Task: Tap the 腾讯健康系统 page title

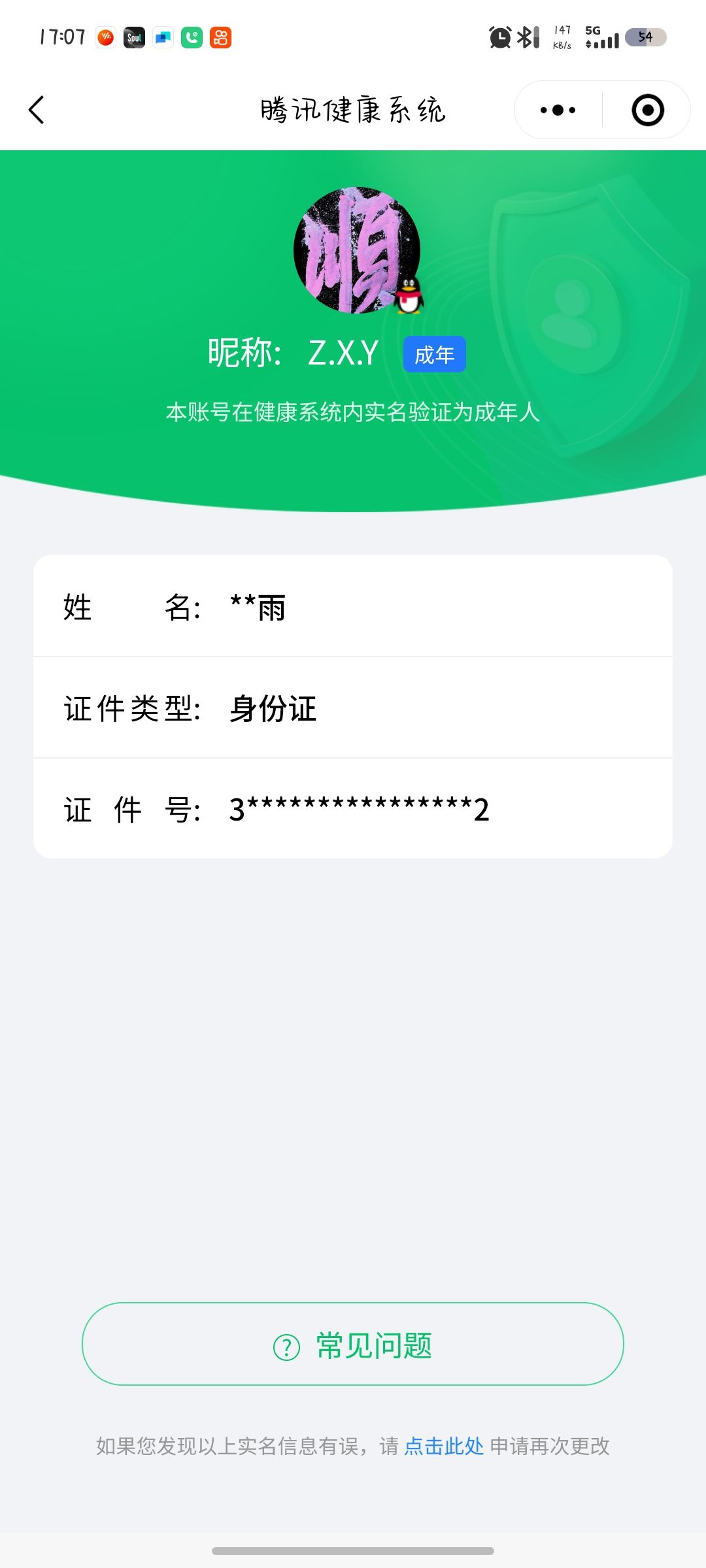Action: pyautogui.click(x=353, y=110)
